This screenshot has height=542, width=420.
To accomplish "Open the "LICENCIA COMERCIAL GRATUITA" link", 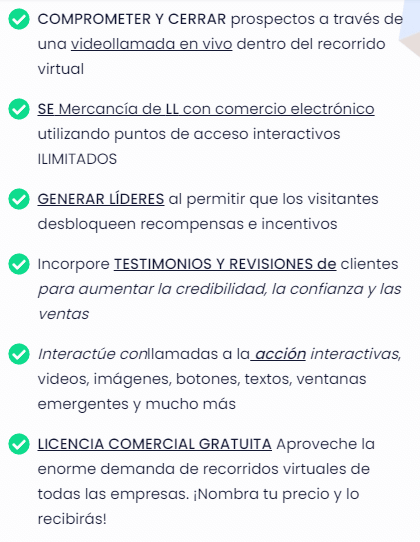I will pyautogui.click(x=155, y=444).
